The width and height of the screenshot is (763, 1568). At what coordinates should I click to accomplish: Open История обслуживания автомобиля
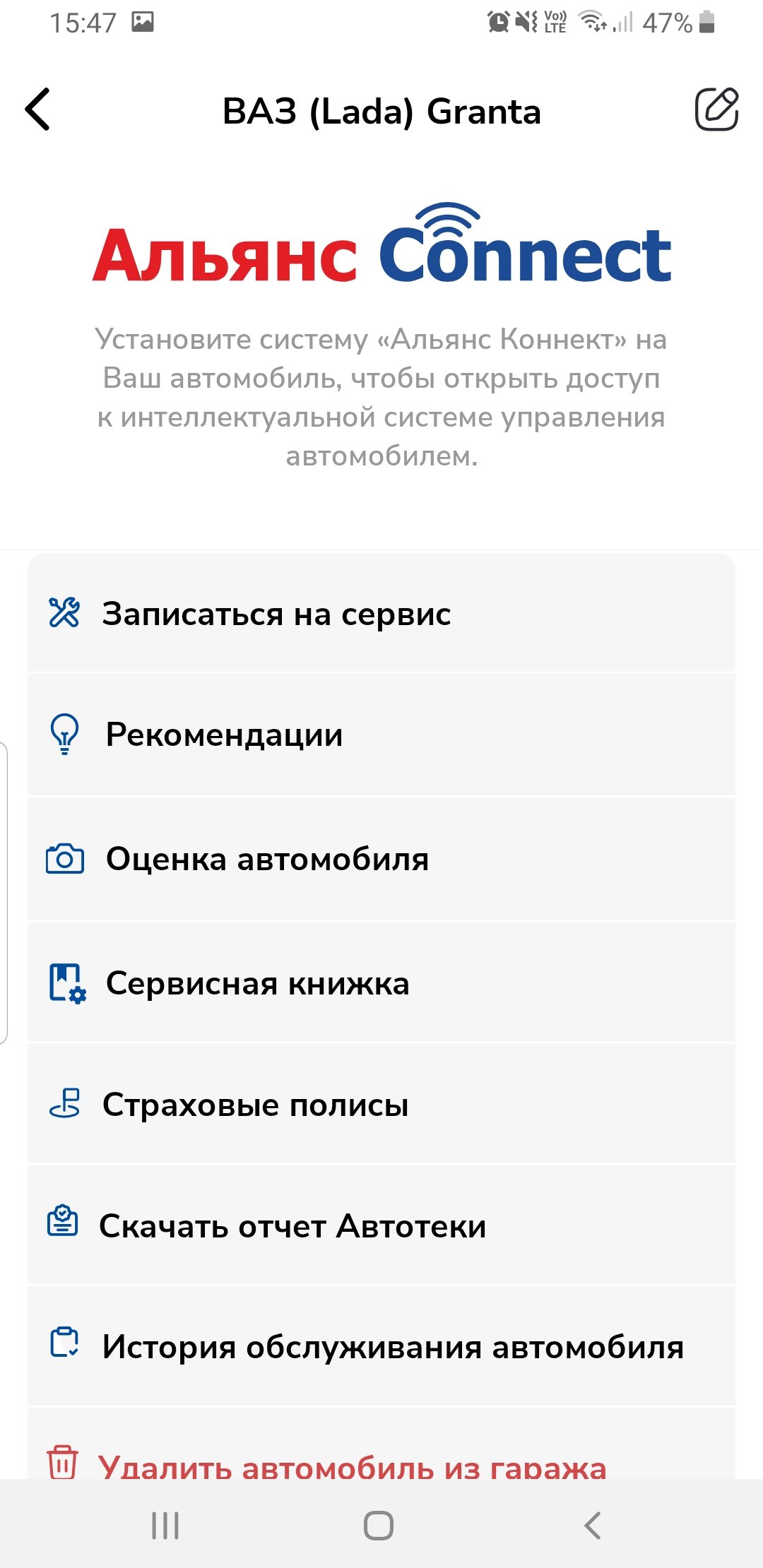click(x=381, y=1346)
